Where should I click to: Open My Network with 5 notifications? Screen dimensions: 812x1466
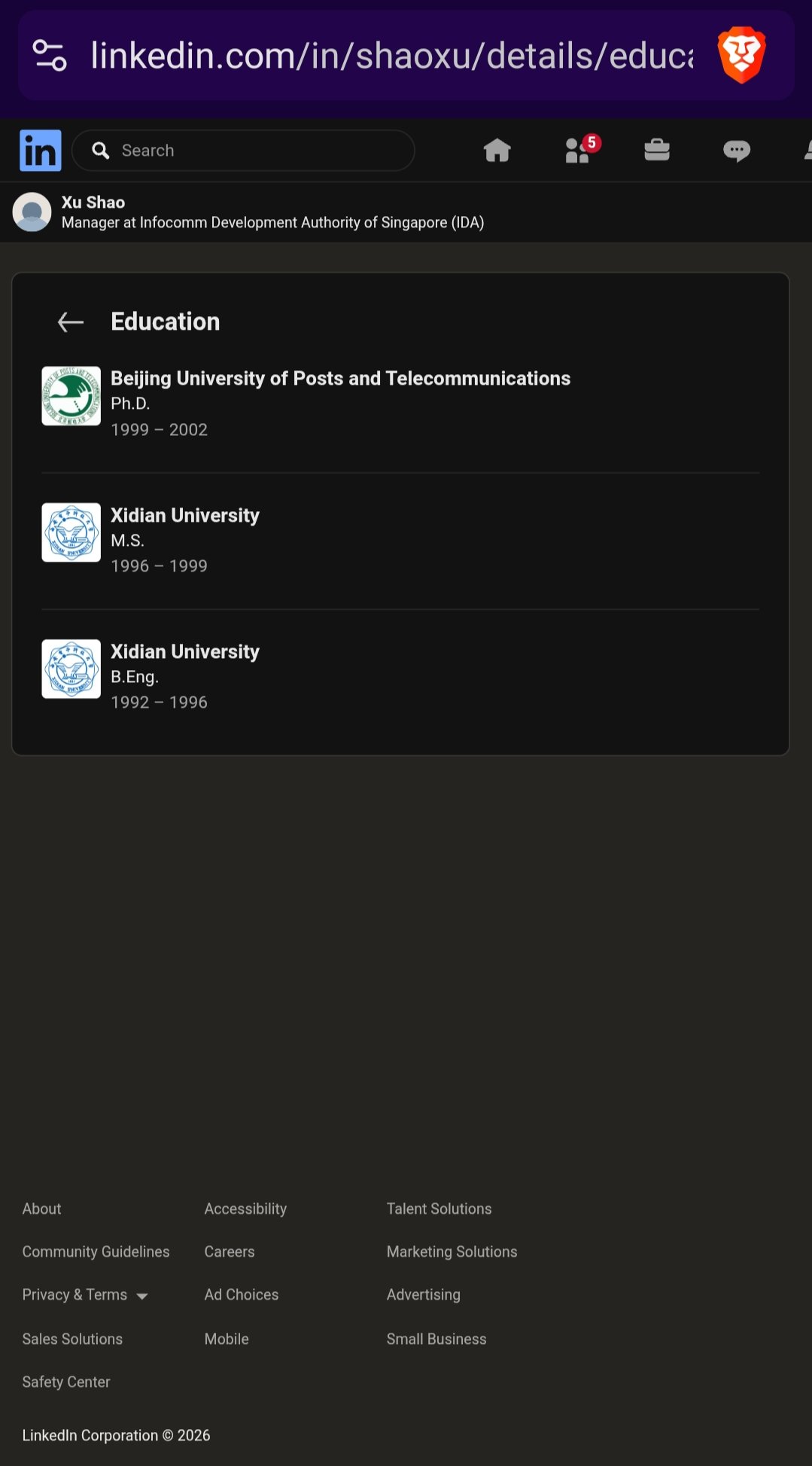(x=579, y=151)
